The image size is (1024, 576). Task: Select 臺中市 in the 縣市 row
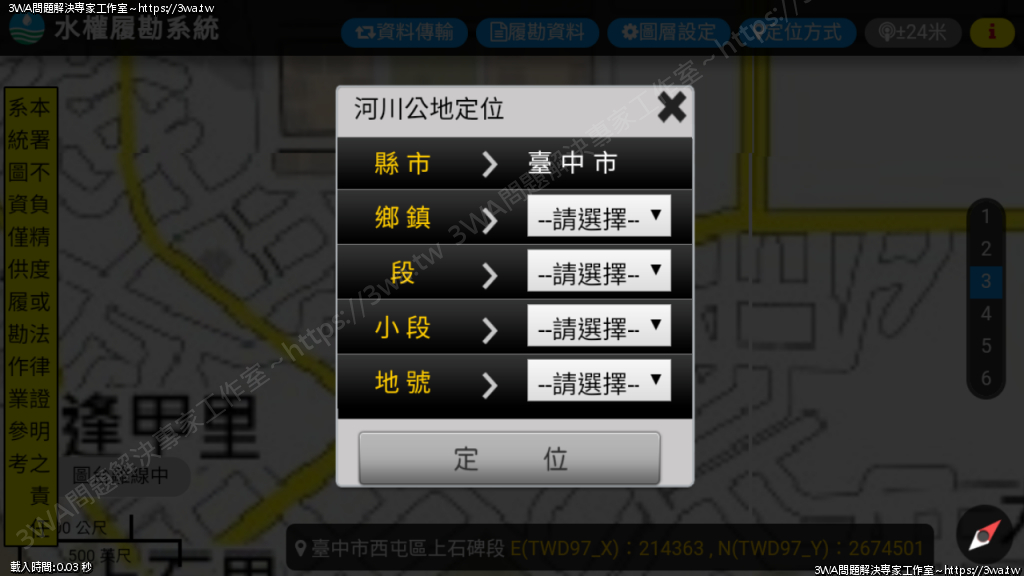[x=572, y=164]
